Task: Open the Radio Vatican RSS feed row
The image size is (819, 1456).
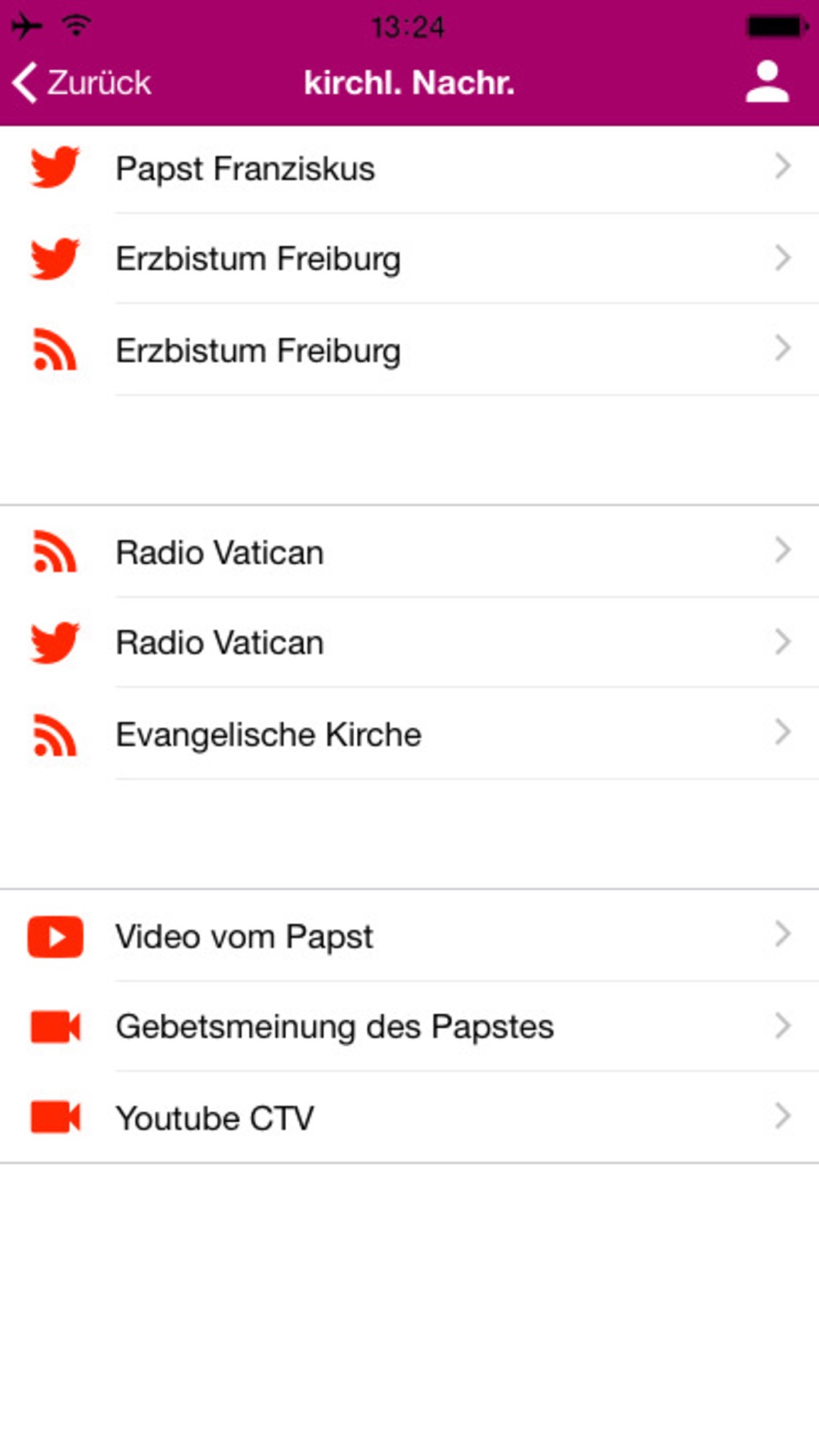Action: 409,553
